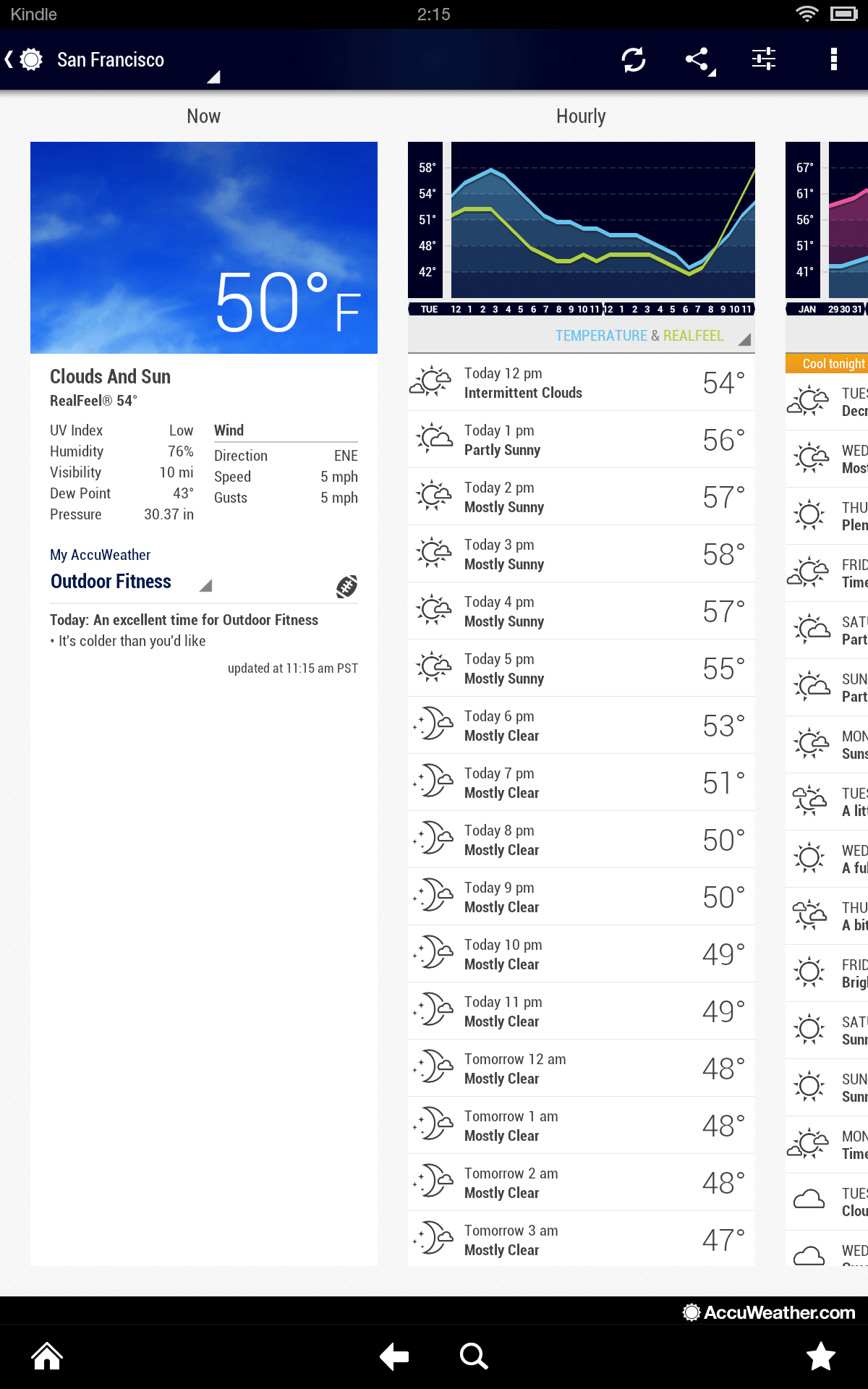Open search from the bottom bar
The width and height of the screenshot is (868, 1389).
pos(474,1356)
